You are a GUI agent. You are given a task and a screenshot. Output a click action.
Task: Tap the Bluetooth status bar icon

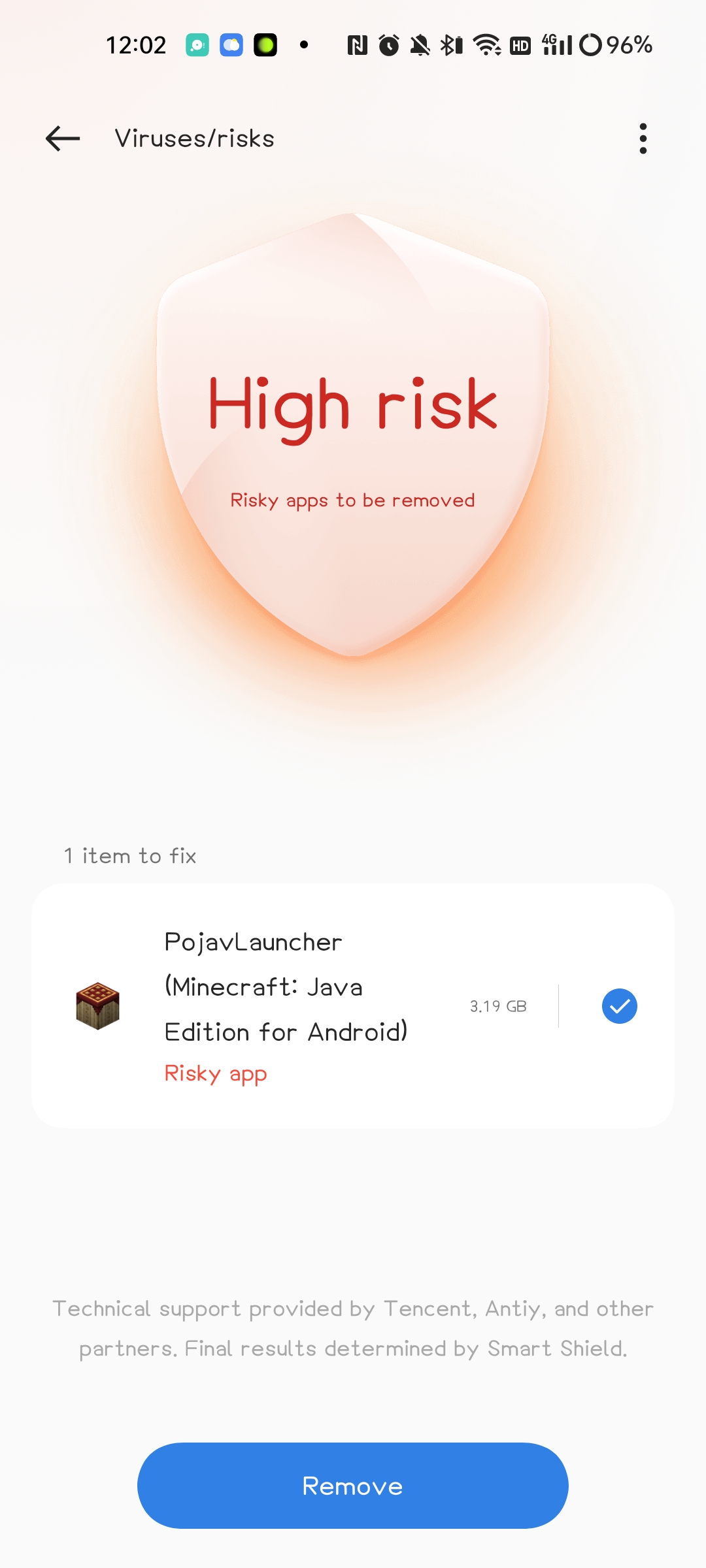(x=448, y=46)
